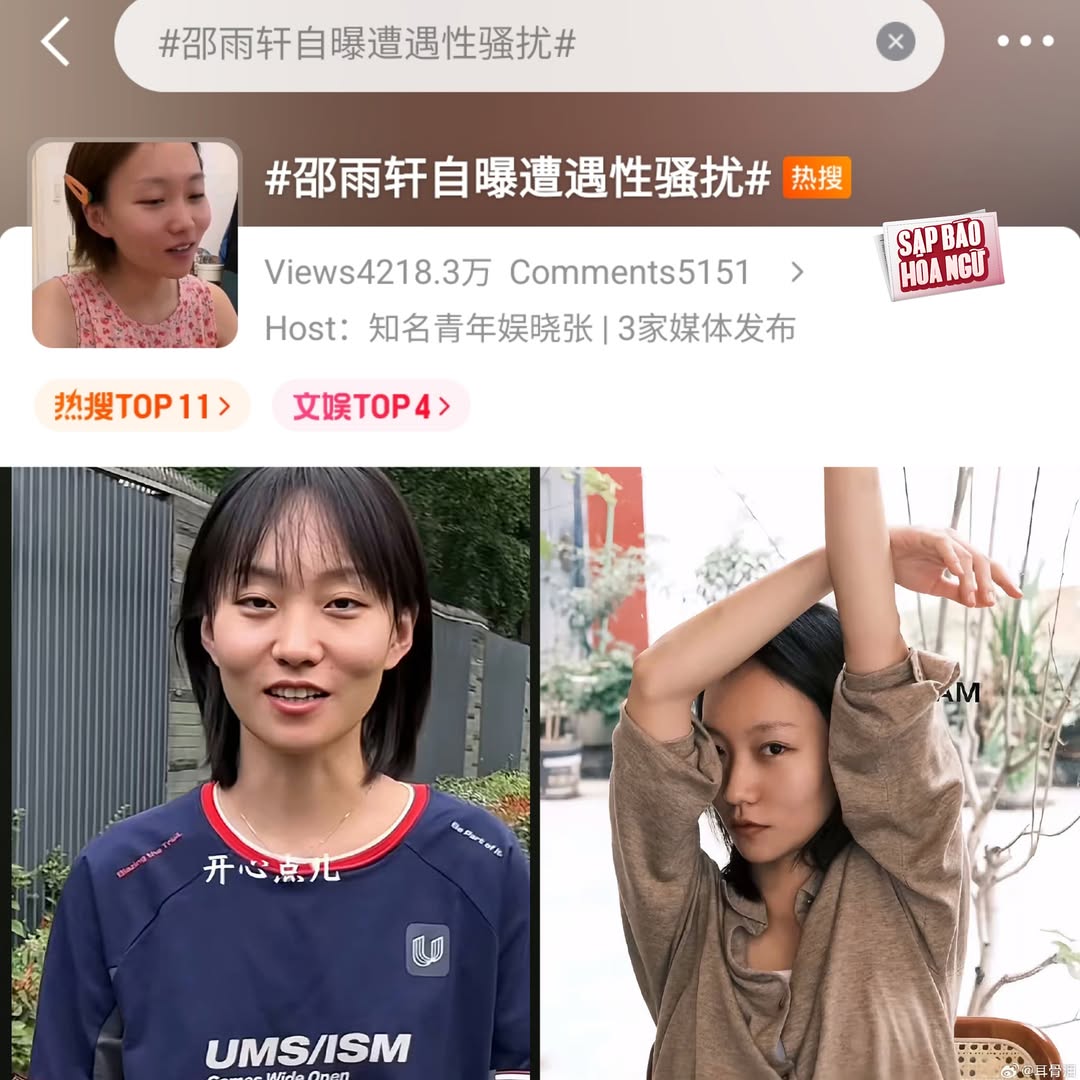Expand topic details via the chevron after Comments
The height and width of the screenshot is (1080, 1080).
(797, 272)
